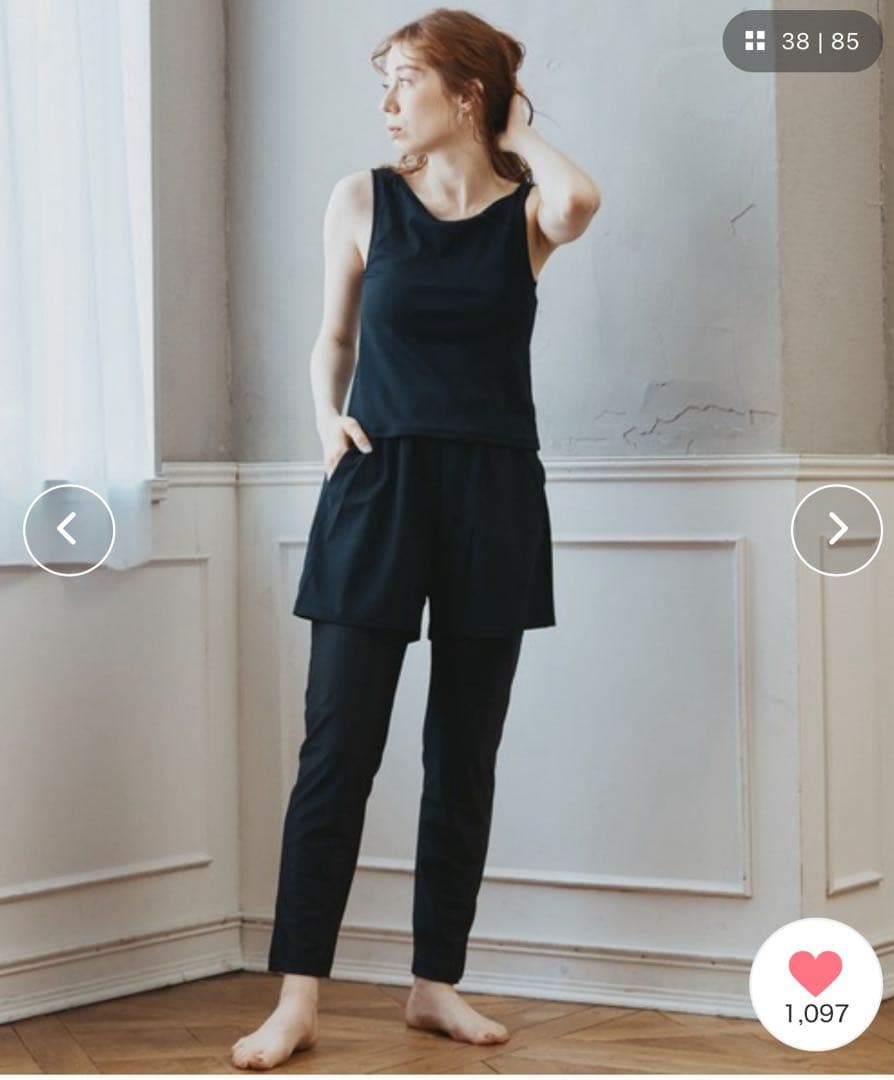The image size is (894, 1080).
Task: Go to the previous product photo
Action: [69, 530]
